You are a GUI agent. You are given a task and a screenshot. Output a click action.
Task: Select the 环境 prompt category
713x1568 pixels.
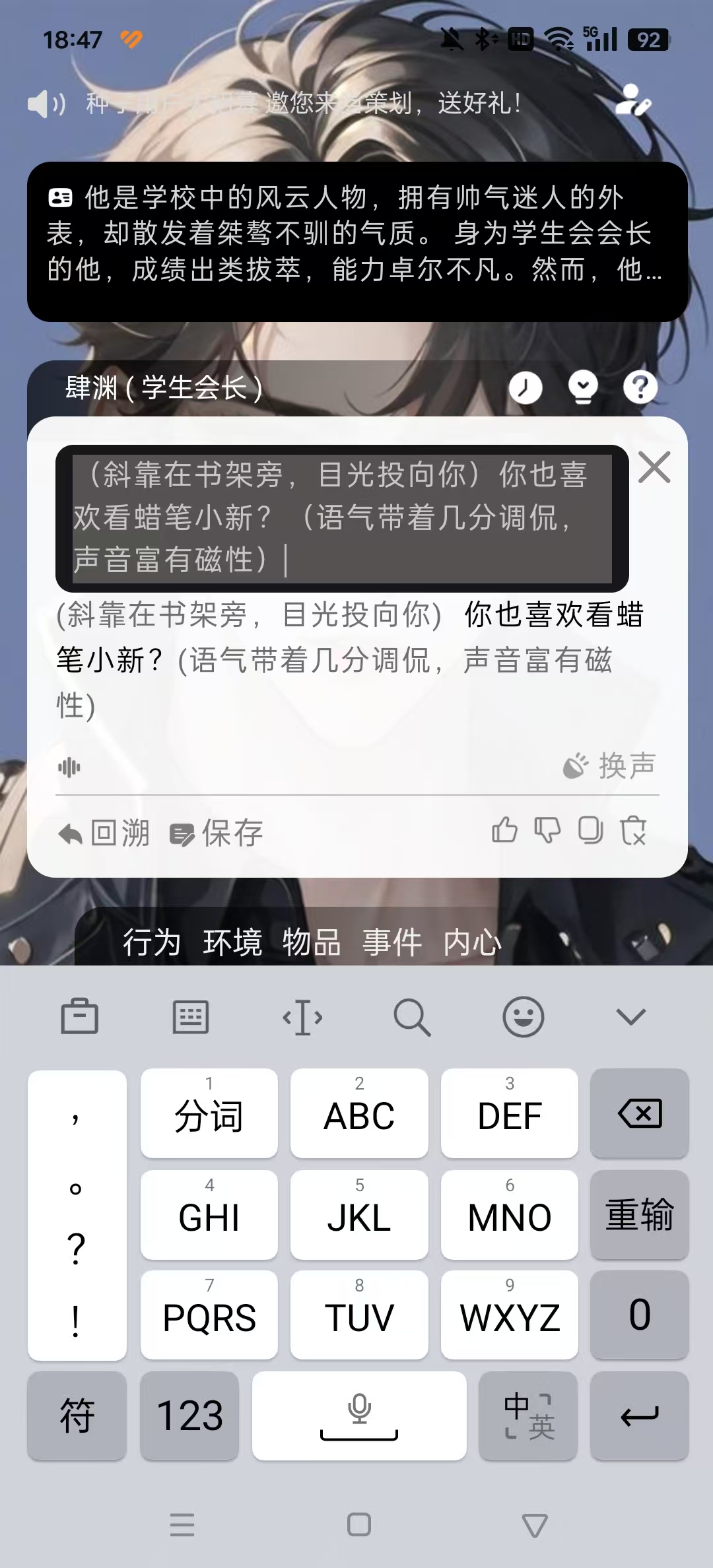(x=232, y=942)
